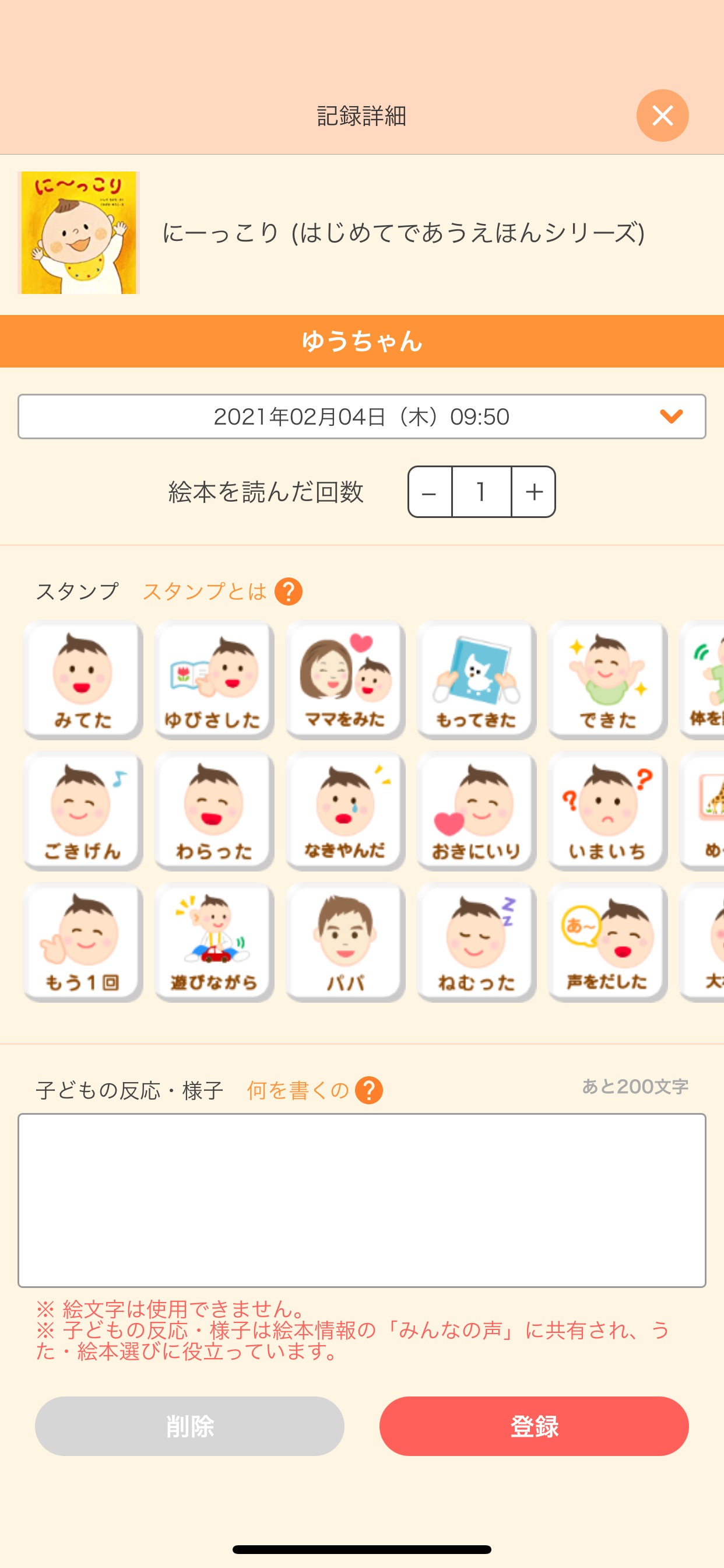Tap the 削除 button

(189, 1426)
